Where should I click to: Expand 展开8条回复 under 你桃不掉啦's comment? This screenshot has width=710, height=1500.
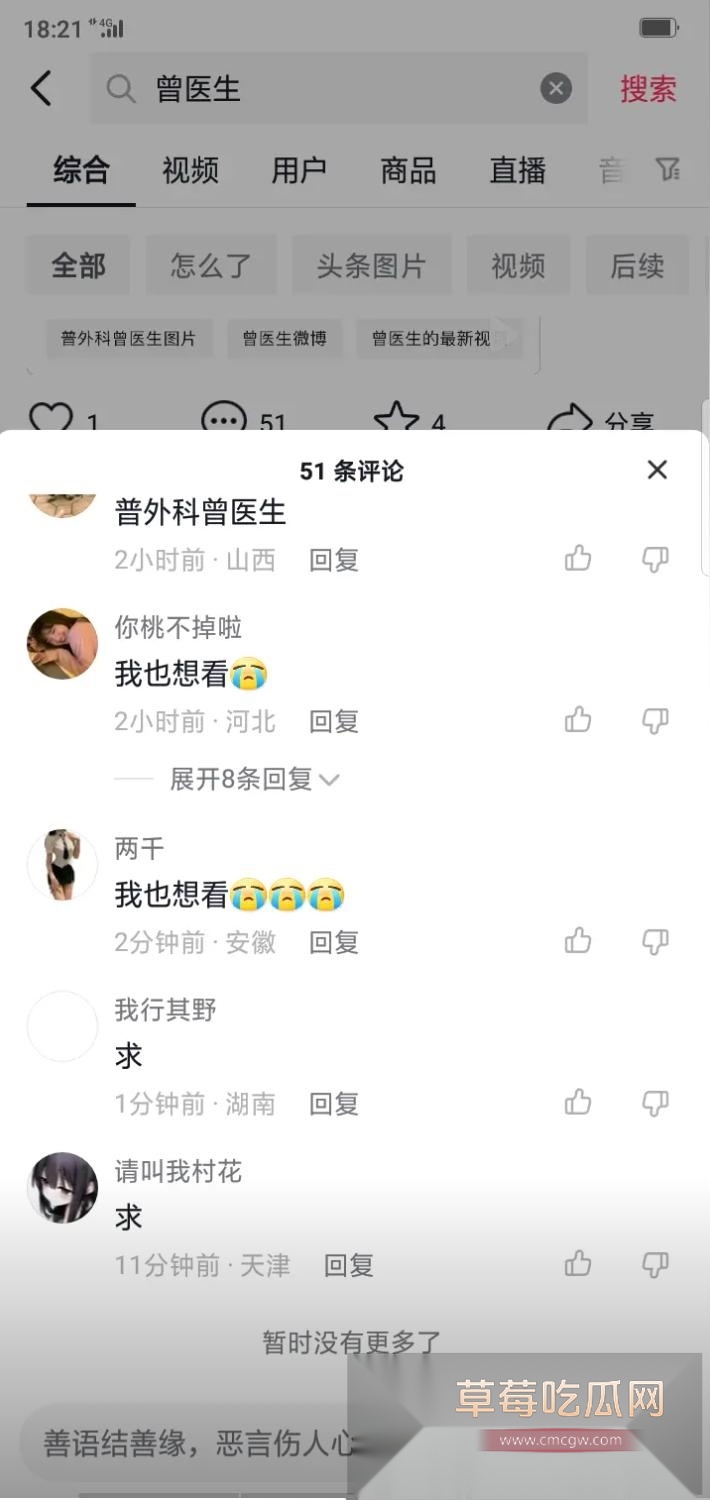(x=254, y=779)
